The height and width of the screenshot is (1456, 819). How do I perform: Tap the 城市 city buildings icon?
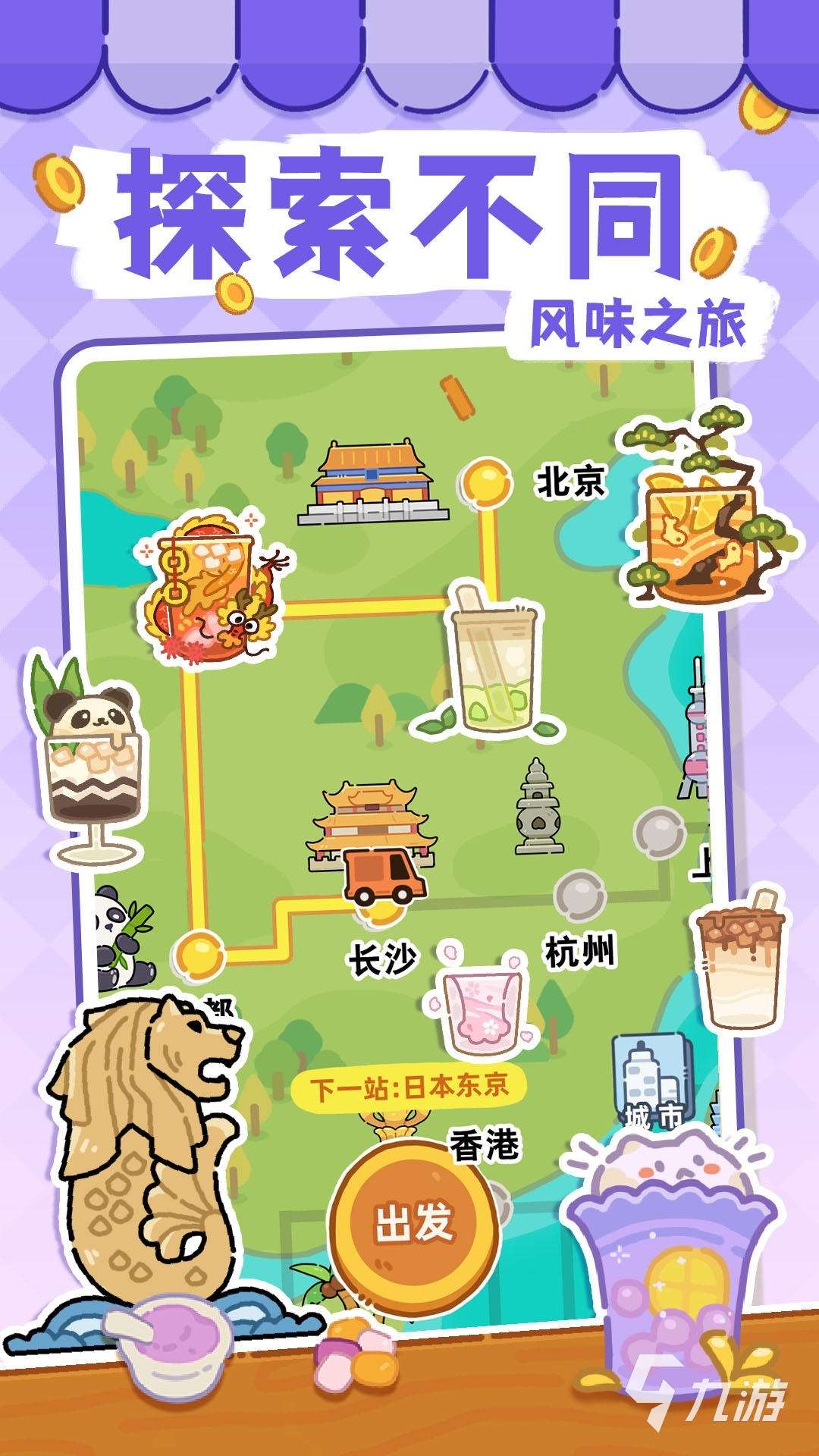pos(652,1084)
